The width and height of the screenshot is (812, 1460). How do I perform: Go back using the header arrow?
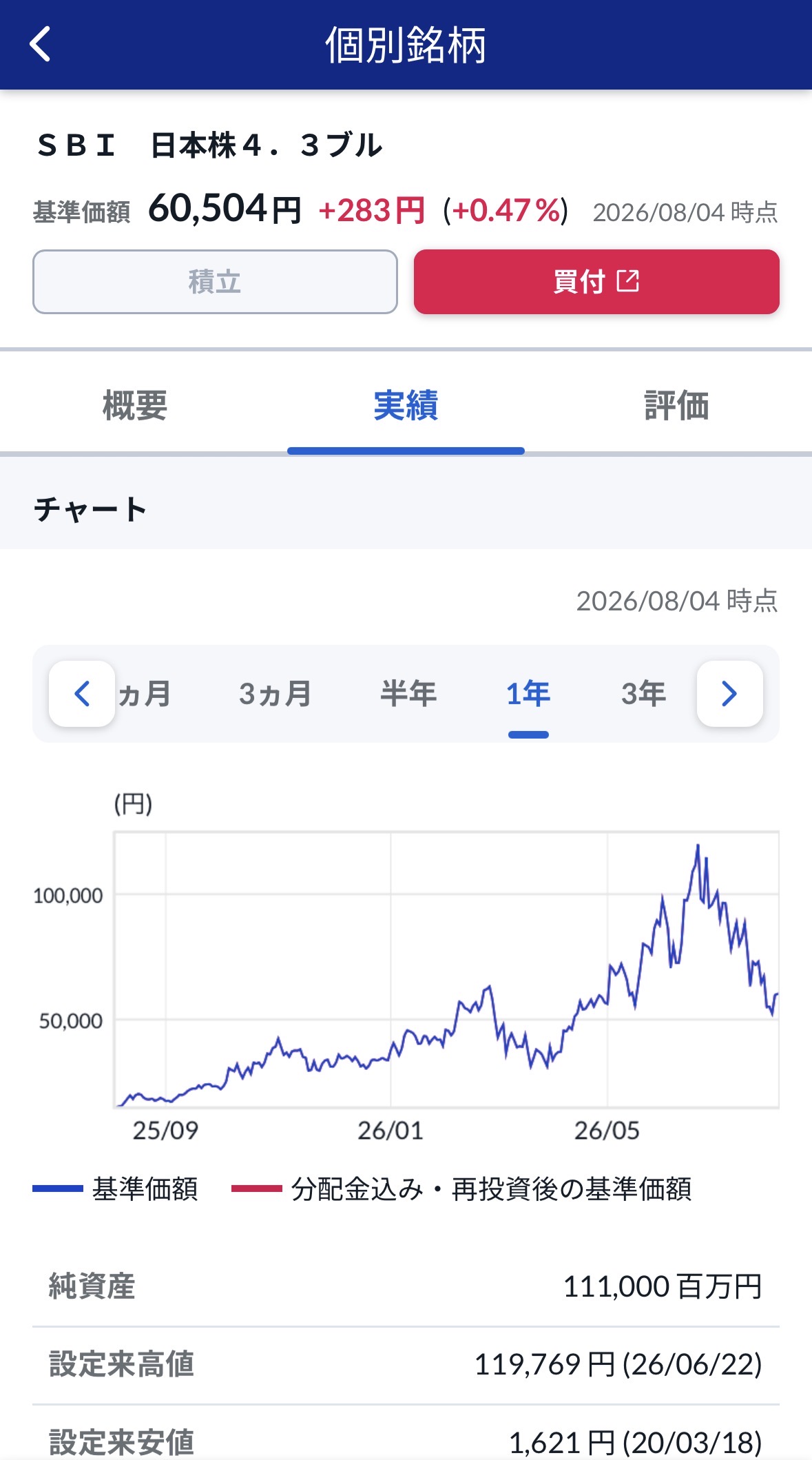pos(41,44)
